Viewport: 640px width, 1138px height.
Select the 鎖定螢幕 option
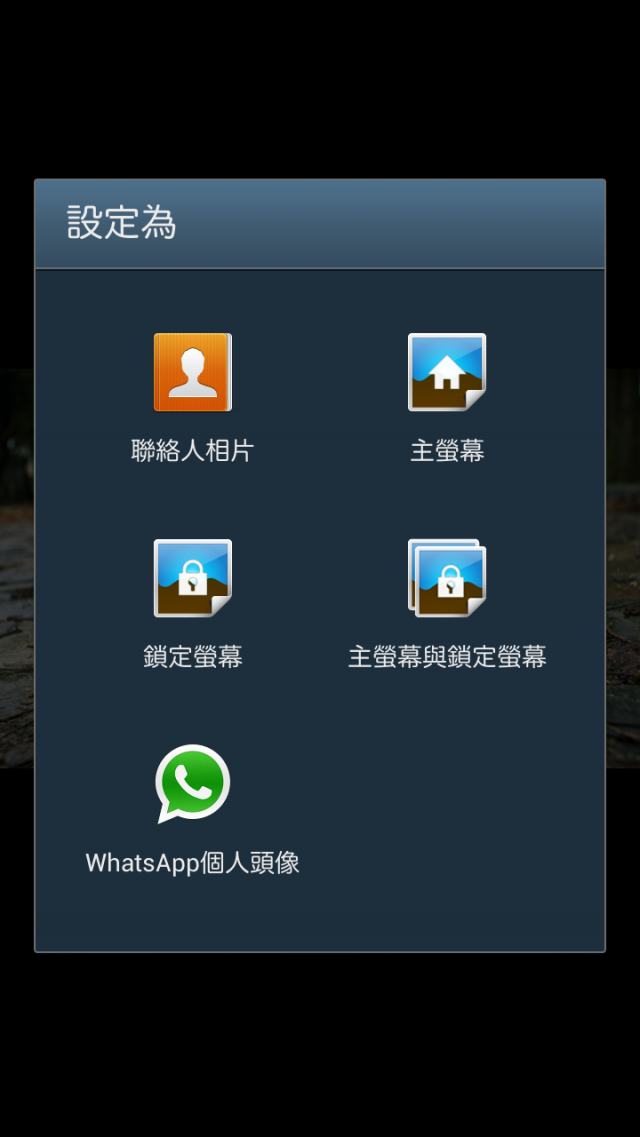pyautogui.click(x=192, y=604)
